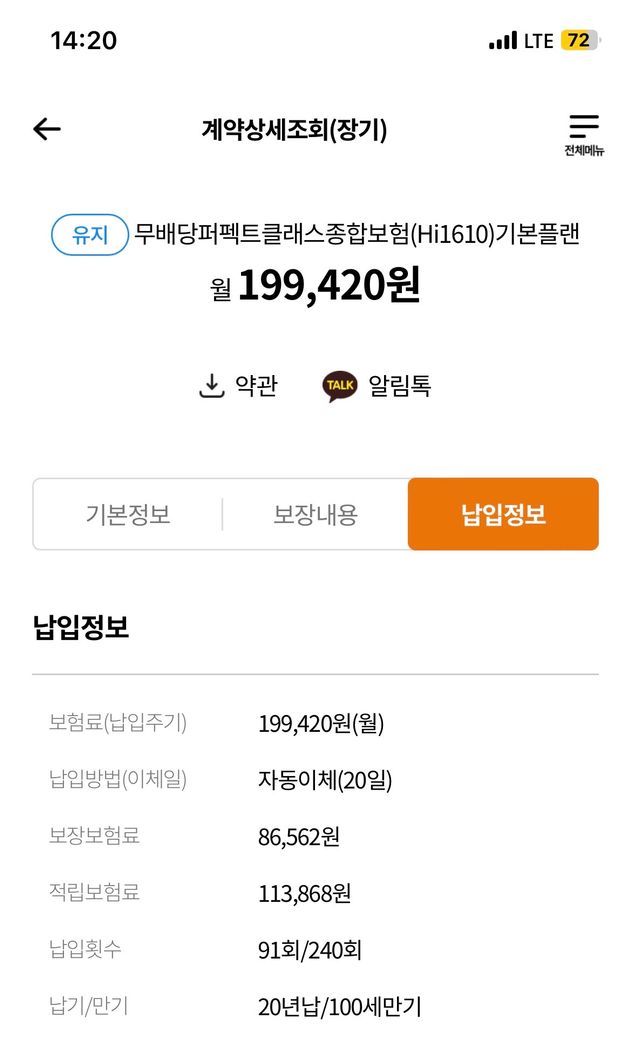The width and height of the screenshot is (631, 1040).
Task: Select the 납입정보 tab
Action: pos(503,515)
